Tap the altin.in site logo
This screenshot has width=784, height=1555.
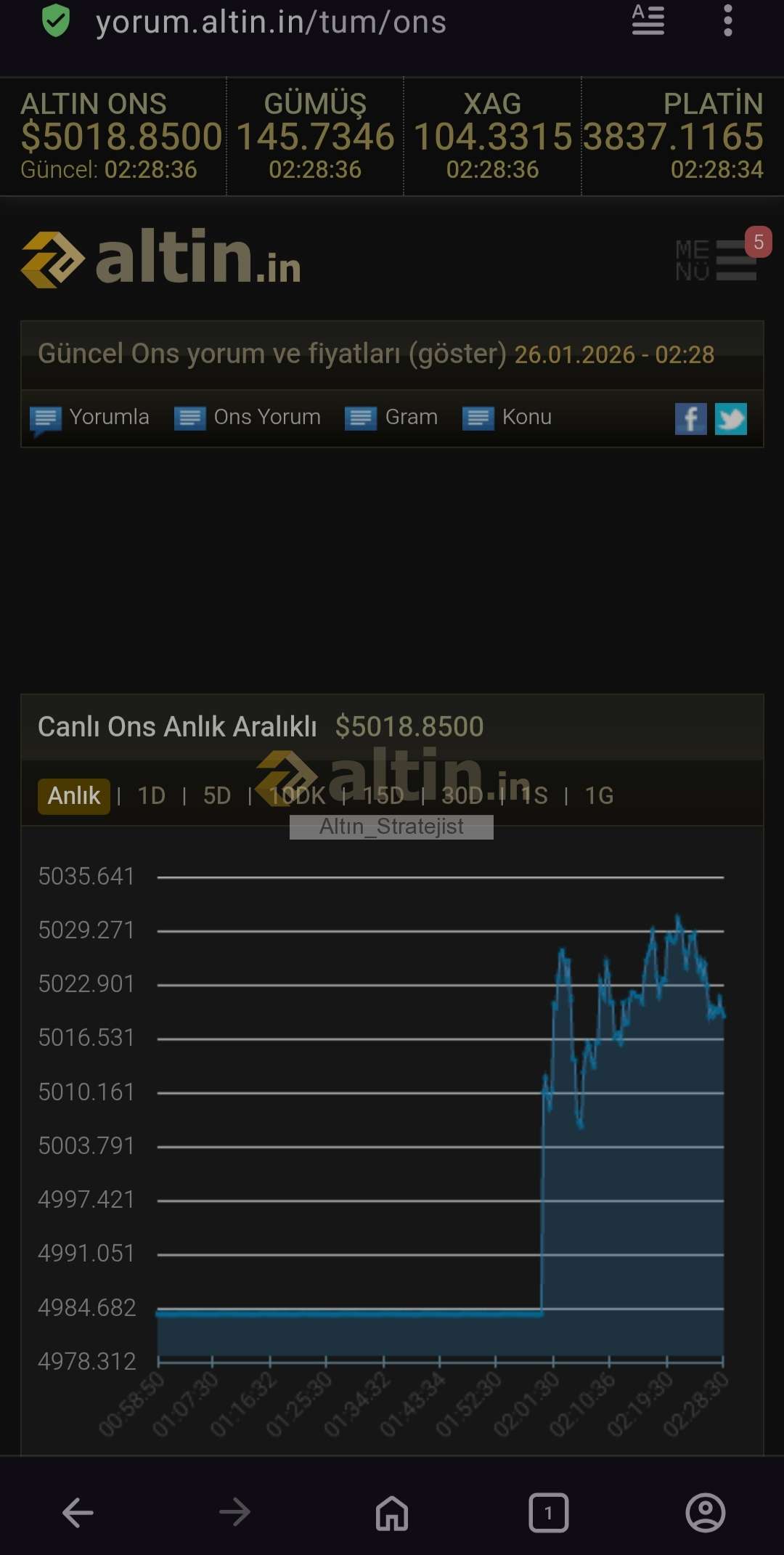click(x=161, y=259)
